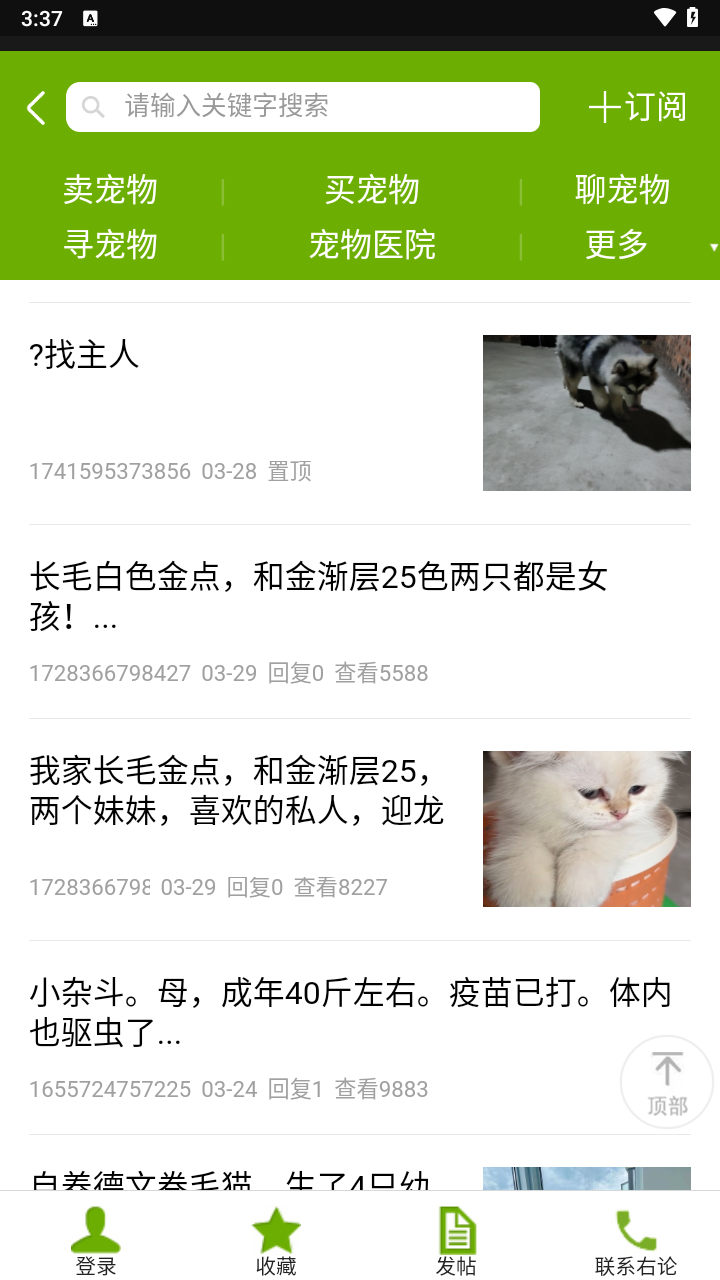Jump to top with 顶部 button

coord(667,1082)
